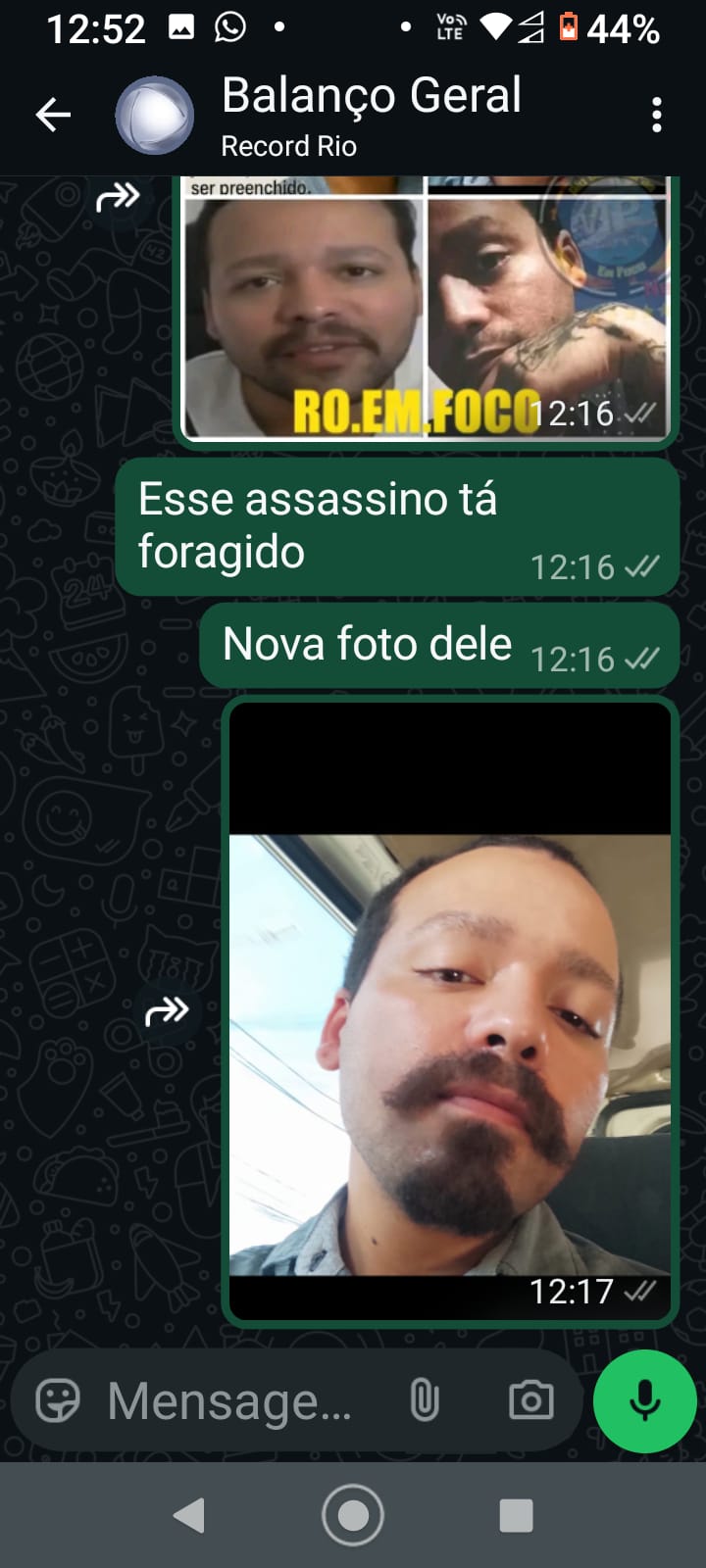Open the emoji and sticker picker

[58, 1400]
